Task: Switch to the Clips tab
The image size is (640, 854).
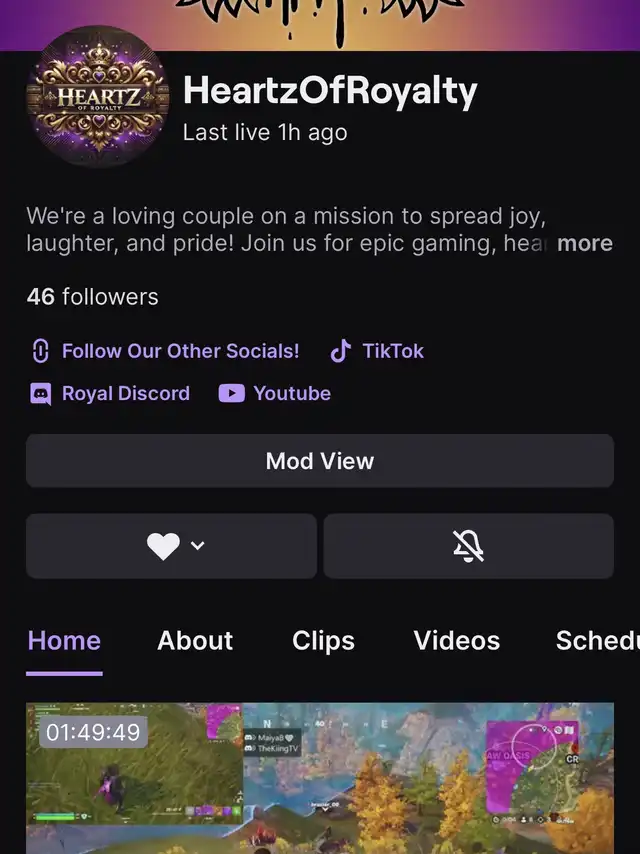Action: coord(323,641)
